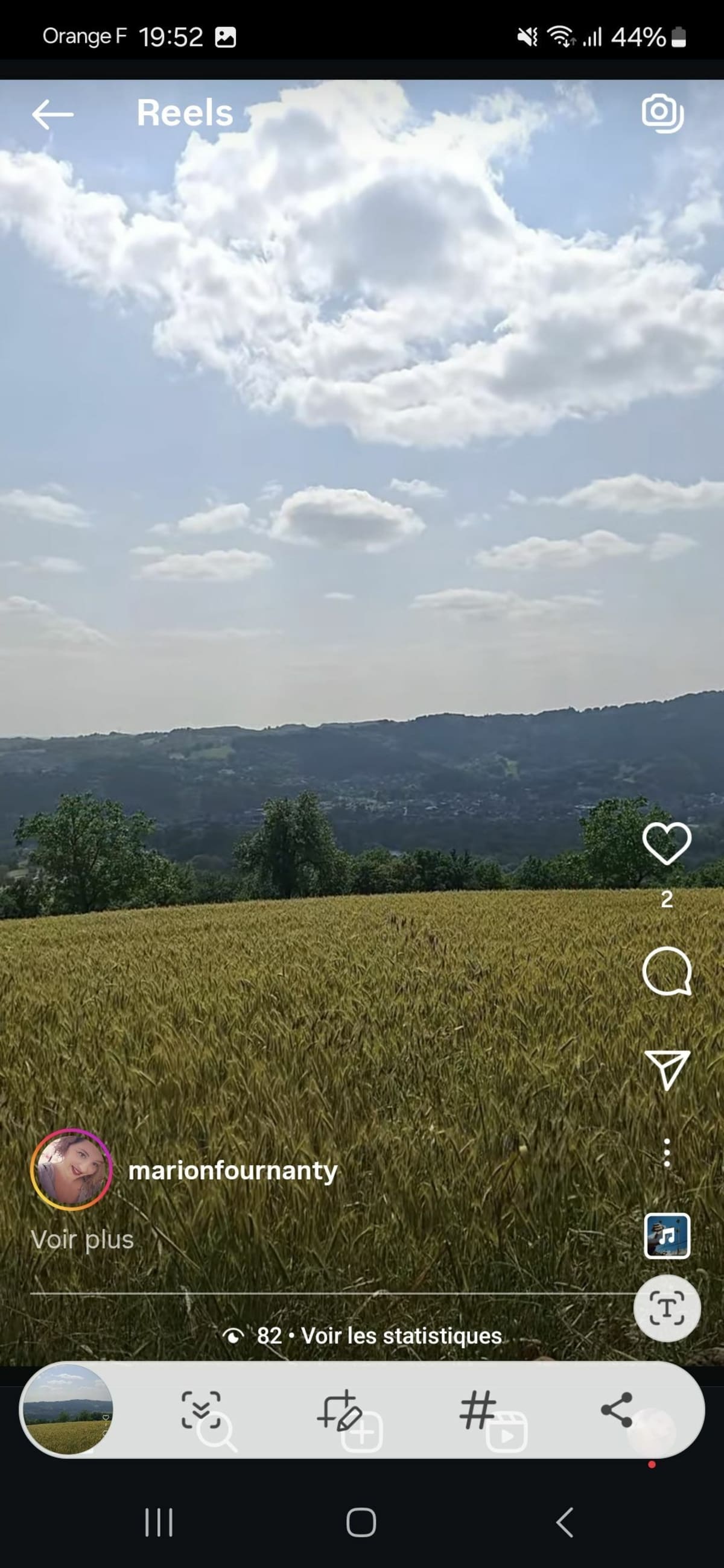Open the screenshot preview thumbnail

point(68,1409)
